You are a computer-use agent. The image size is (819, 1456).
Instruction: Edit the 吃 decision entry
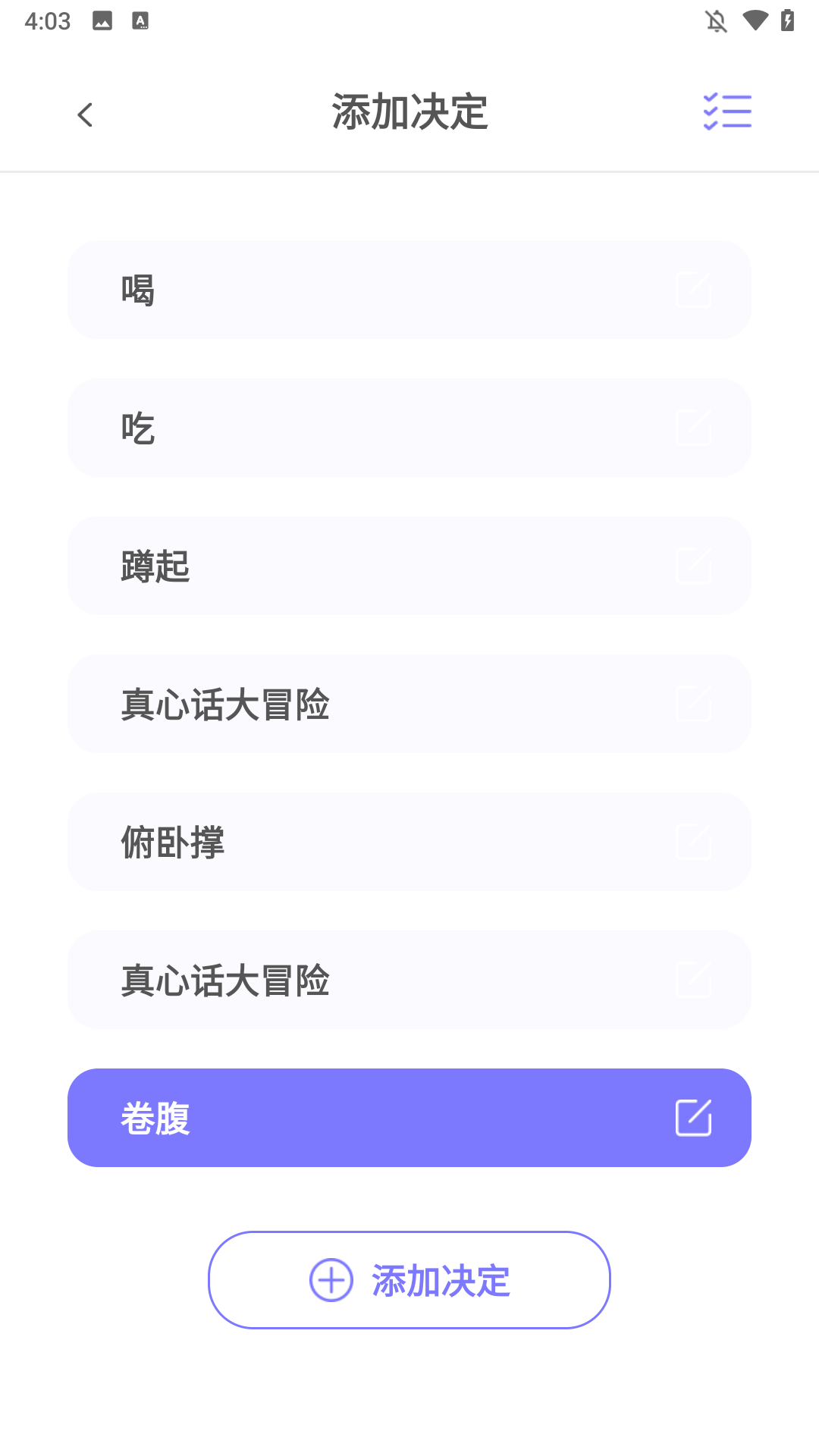click(x=694, y=427)
